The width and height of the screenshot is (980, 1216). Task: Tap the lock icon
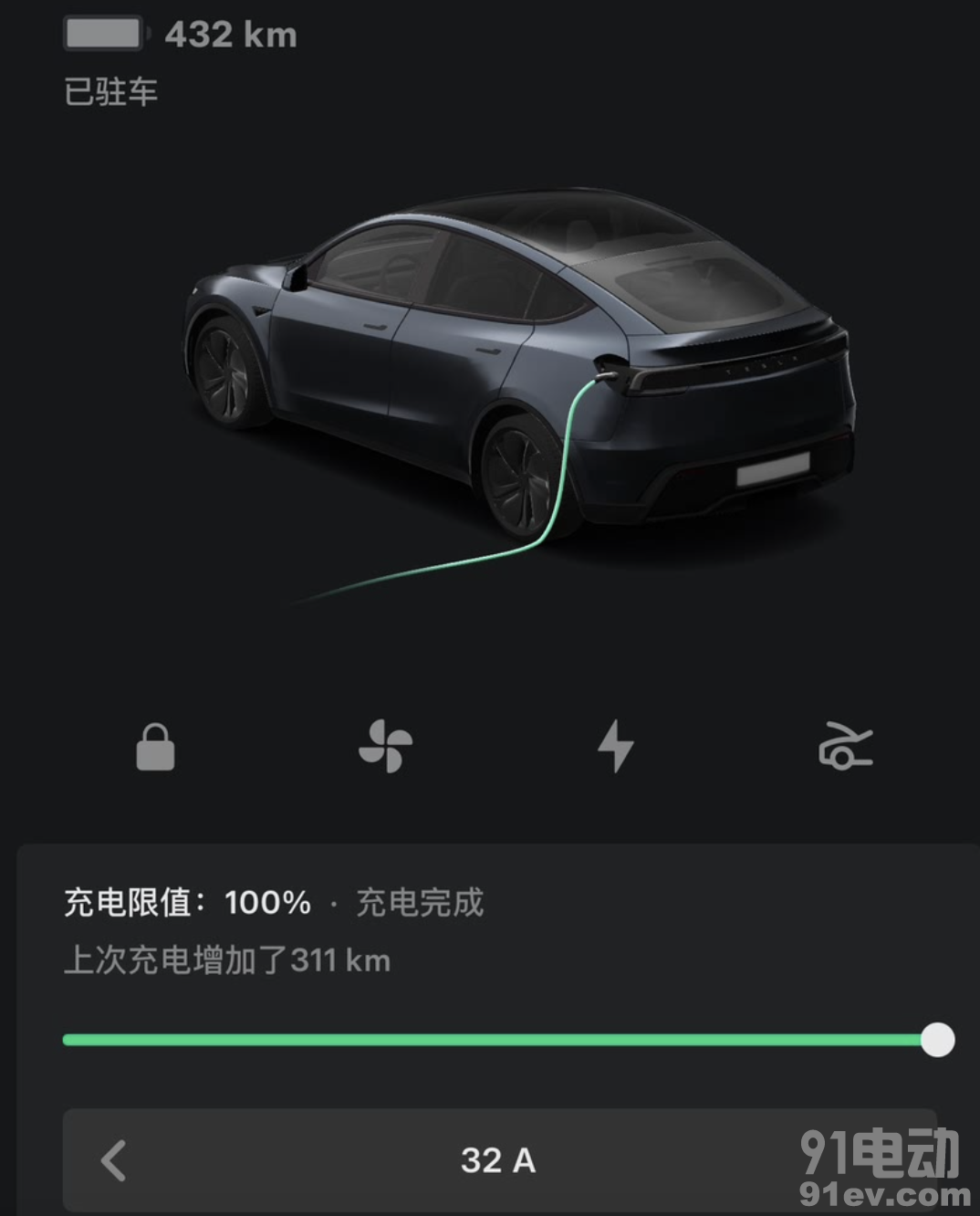(155, 747)
